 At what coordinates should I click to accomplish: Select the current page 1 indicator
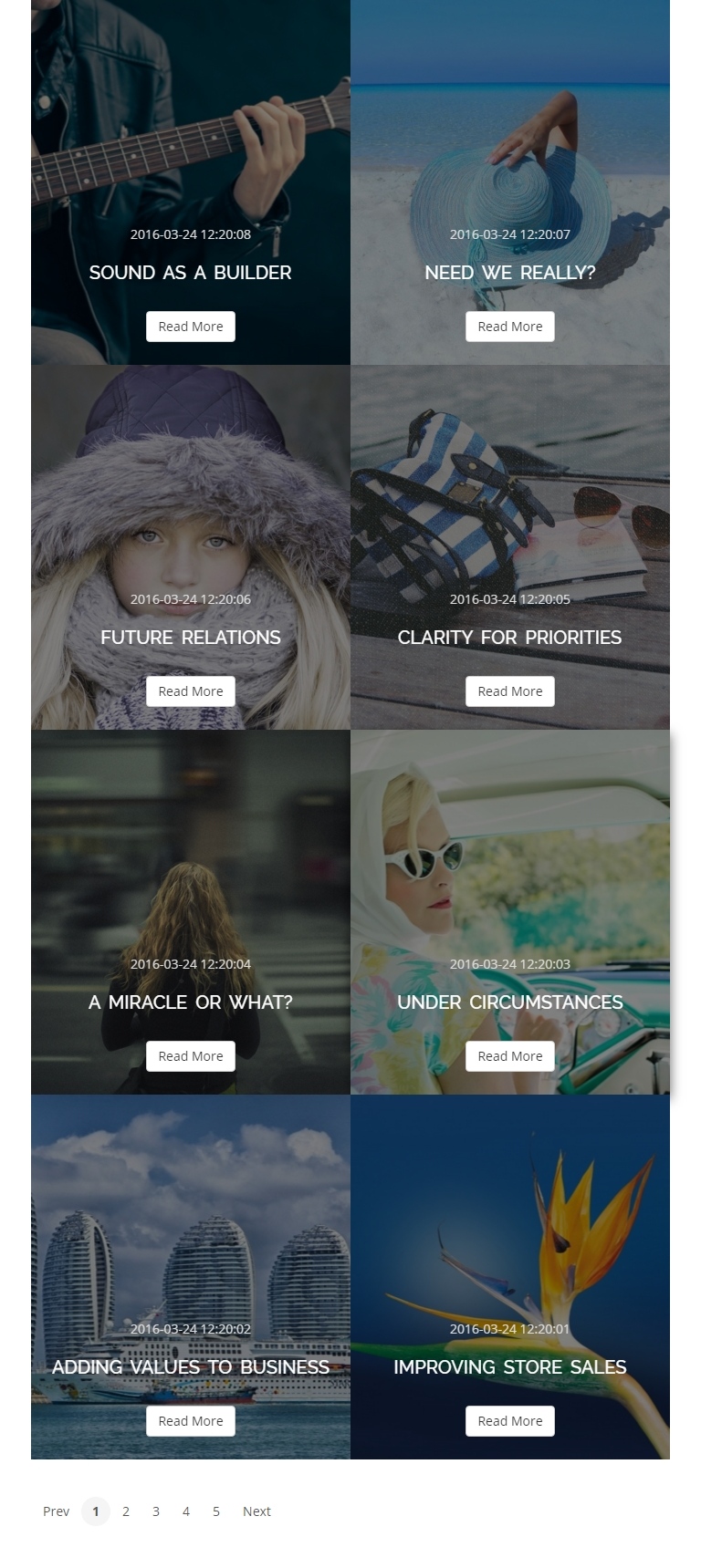pyautogui.click(x=96, y=1511)
